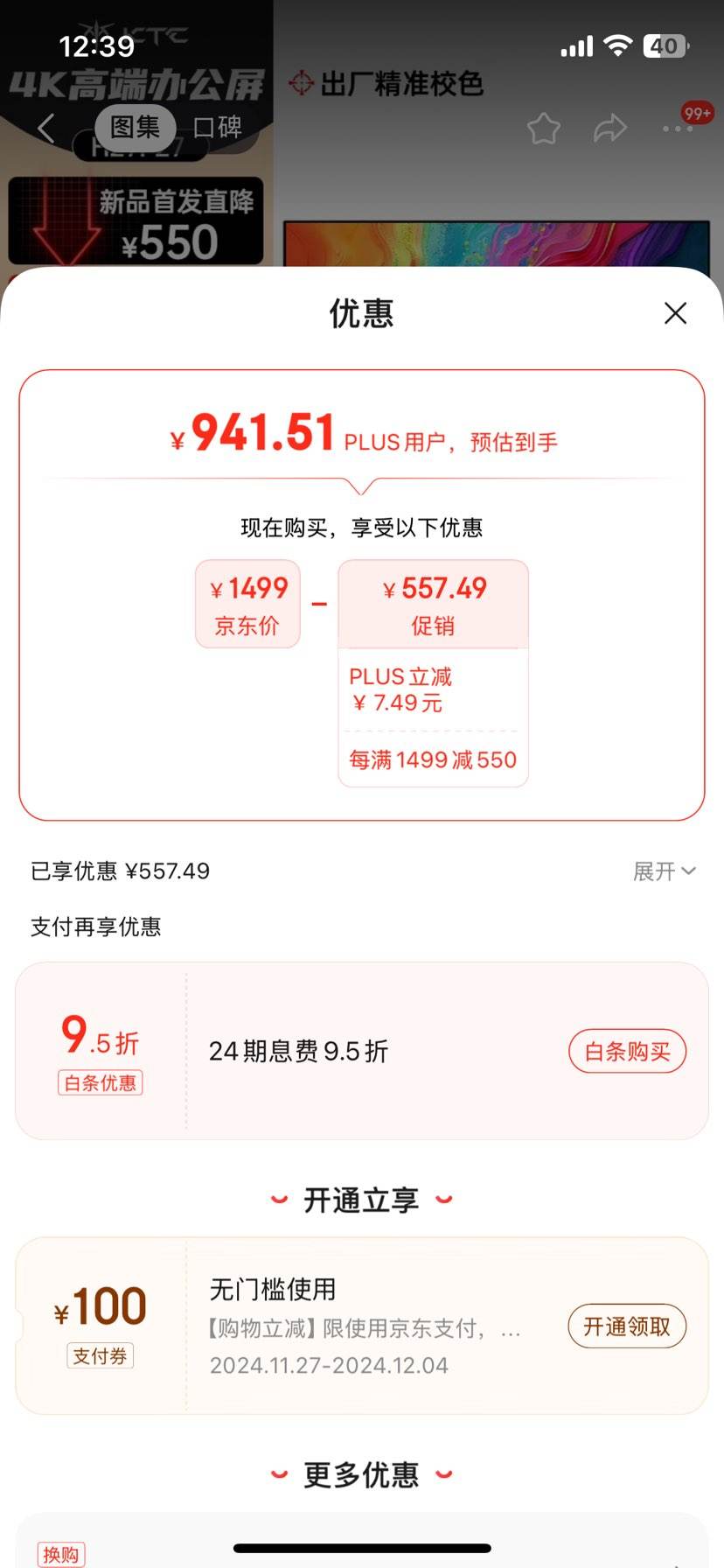Tap the back arrow at top left

(x=45, y=128)
